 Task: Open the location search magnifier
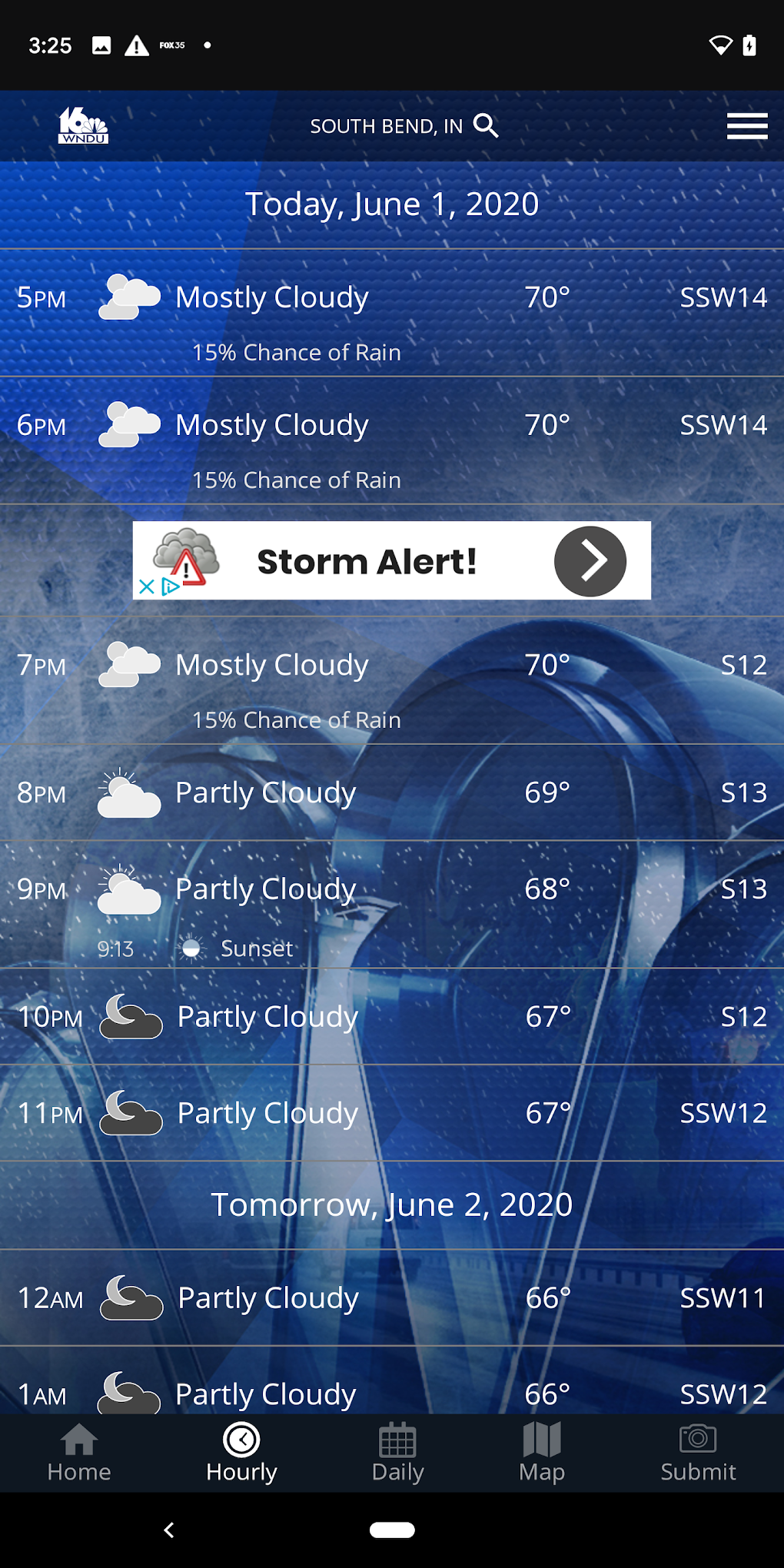click(486, 125)
